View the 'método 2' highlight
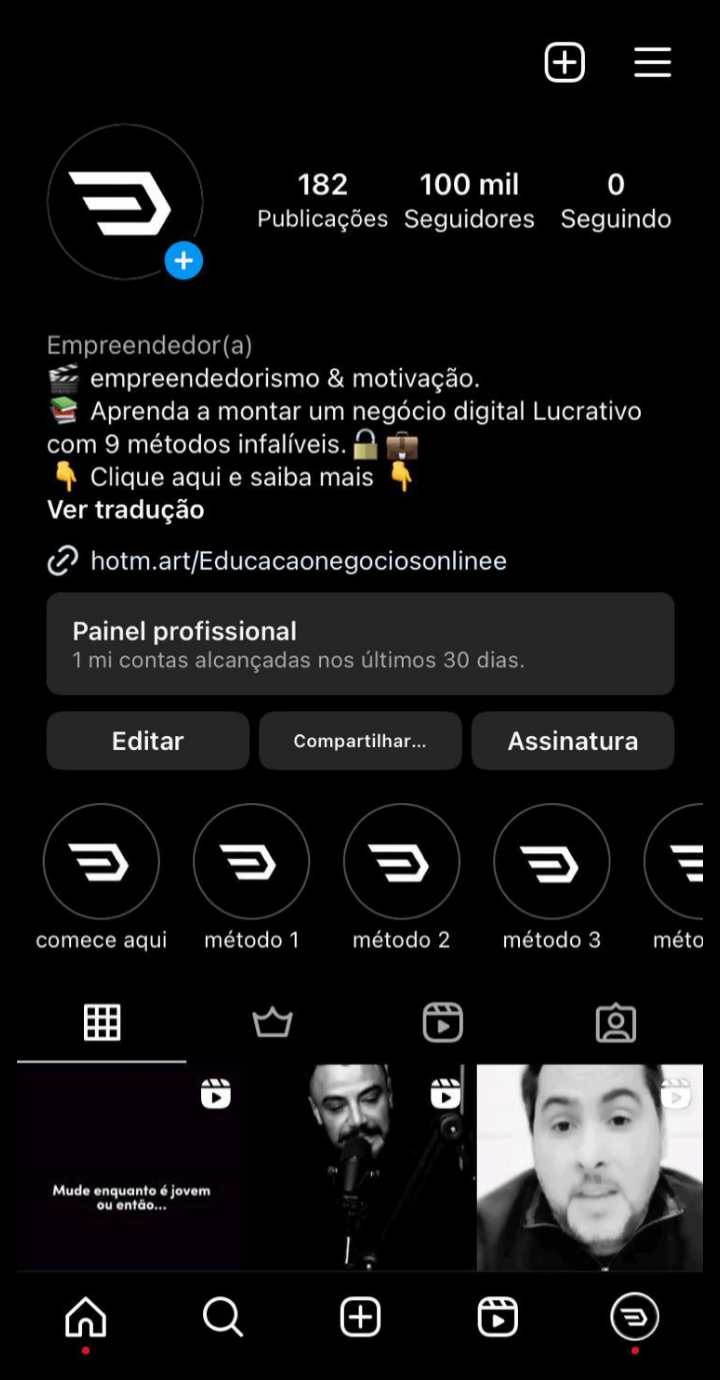Viewport: 720px width, 1380px height. click(401, 861)
